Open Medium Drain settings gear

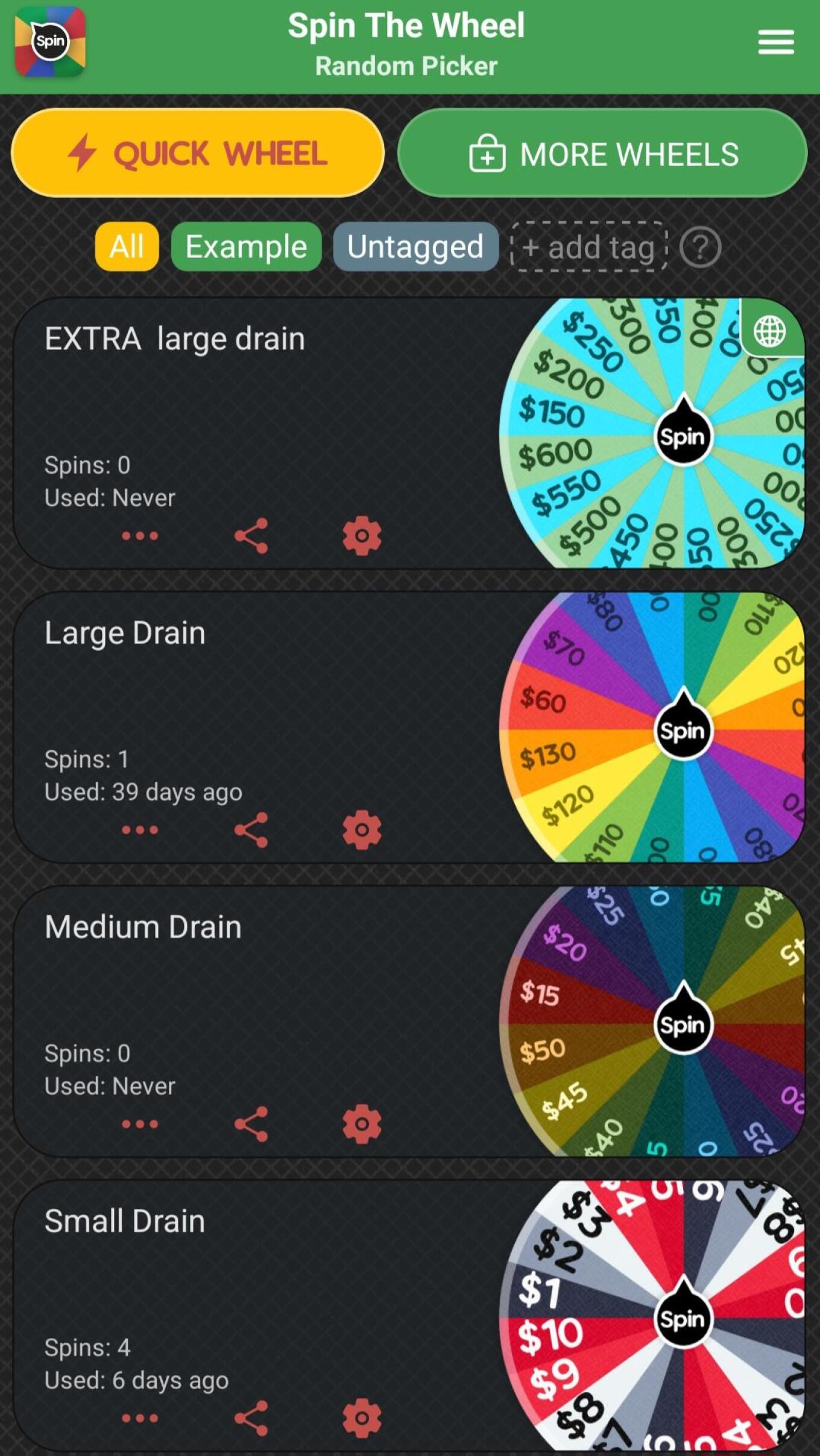click(x=362, y=1124)
